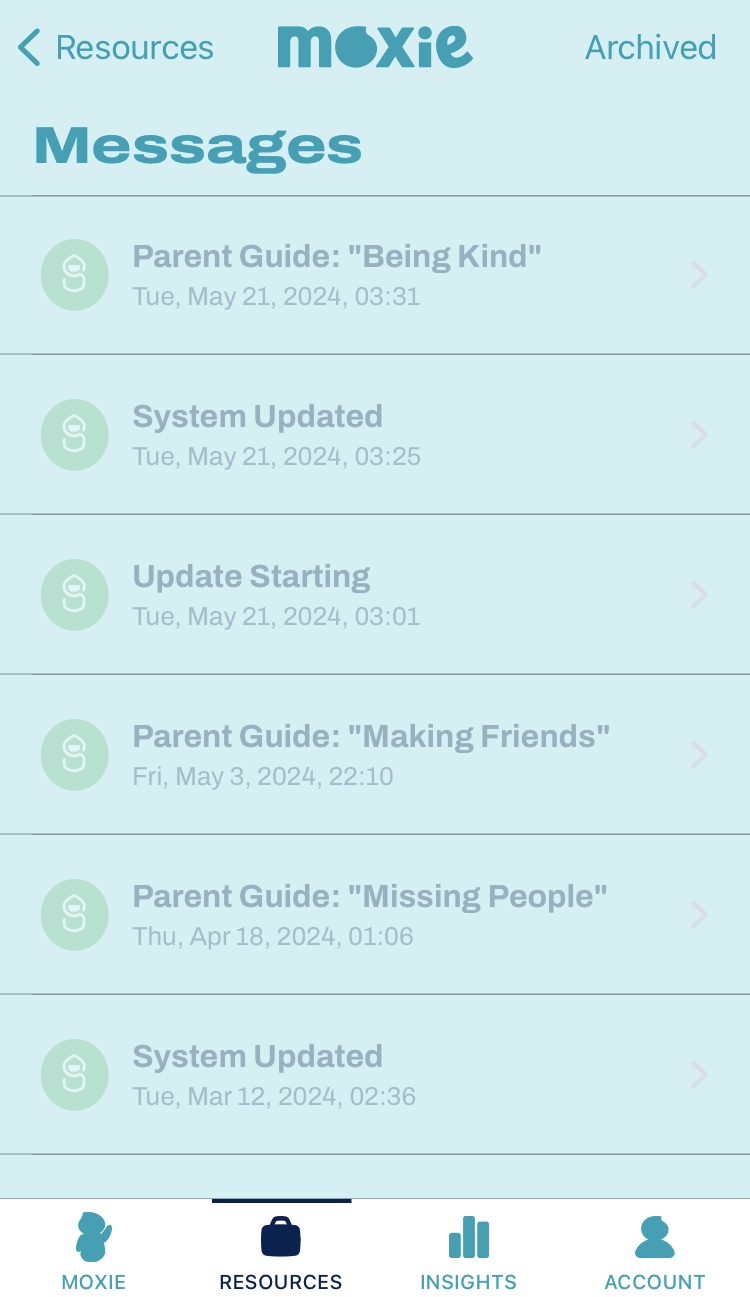This screenshot has height=1297, width=750.
Task: Go back to Resources
Action: [x=116, y=47]
